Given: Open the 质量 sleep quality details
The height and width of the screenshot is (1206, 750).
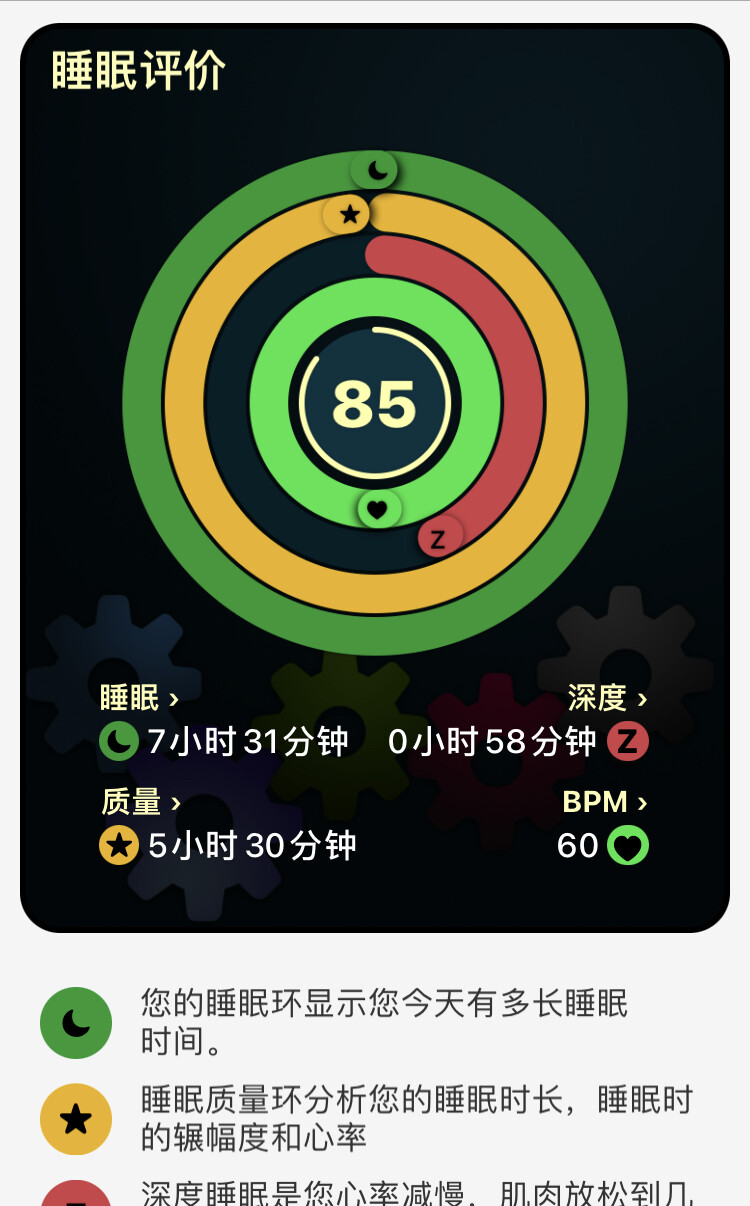Looking at the screenshot, I should pyautogui.click(x=141, y=802).
